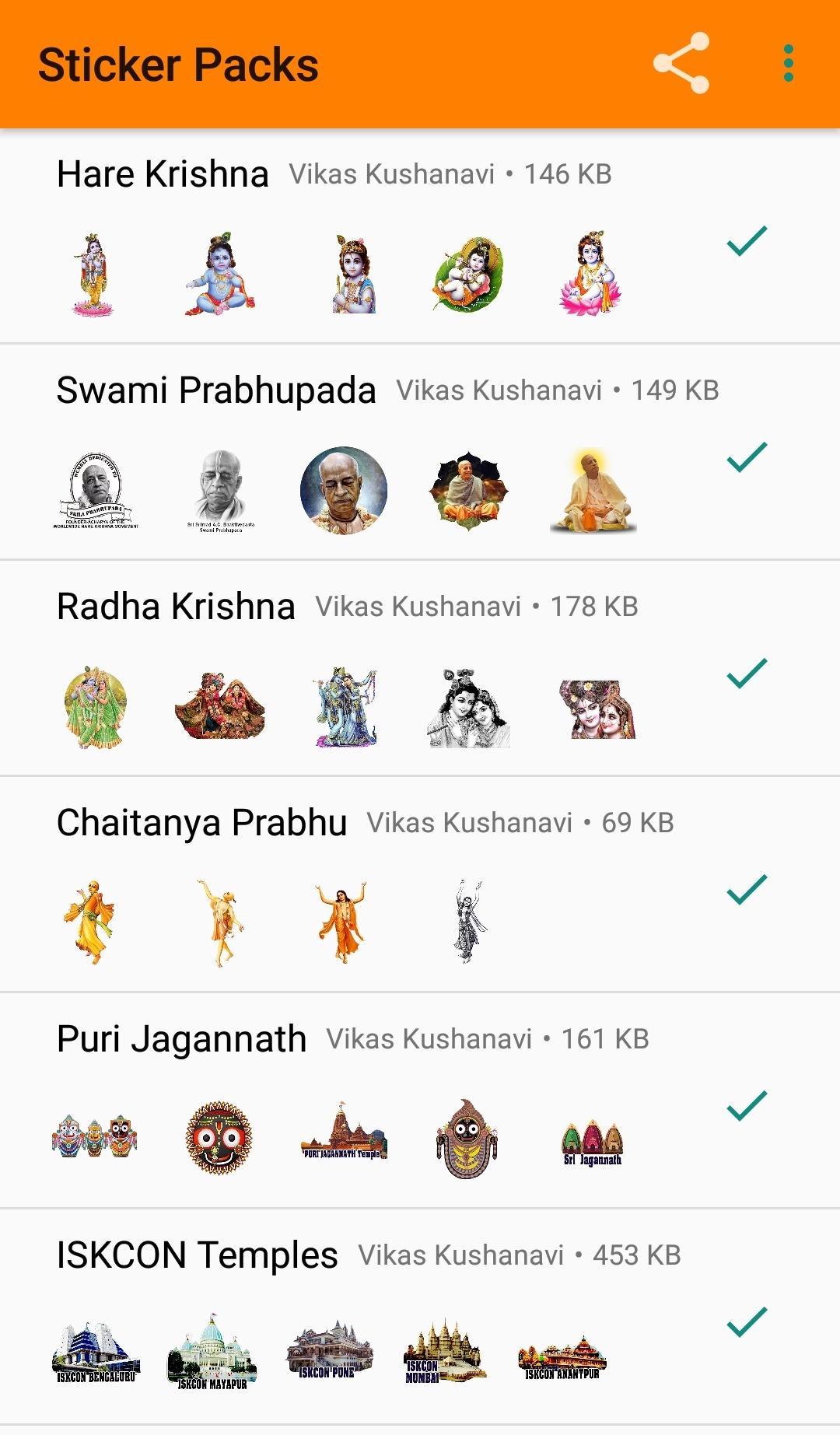Share the sticker packs app
840x1435 pixels.
(x=681, y=64)
